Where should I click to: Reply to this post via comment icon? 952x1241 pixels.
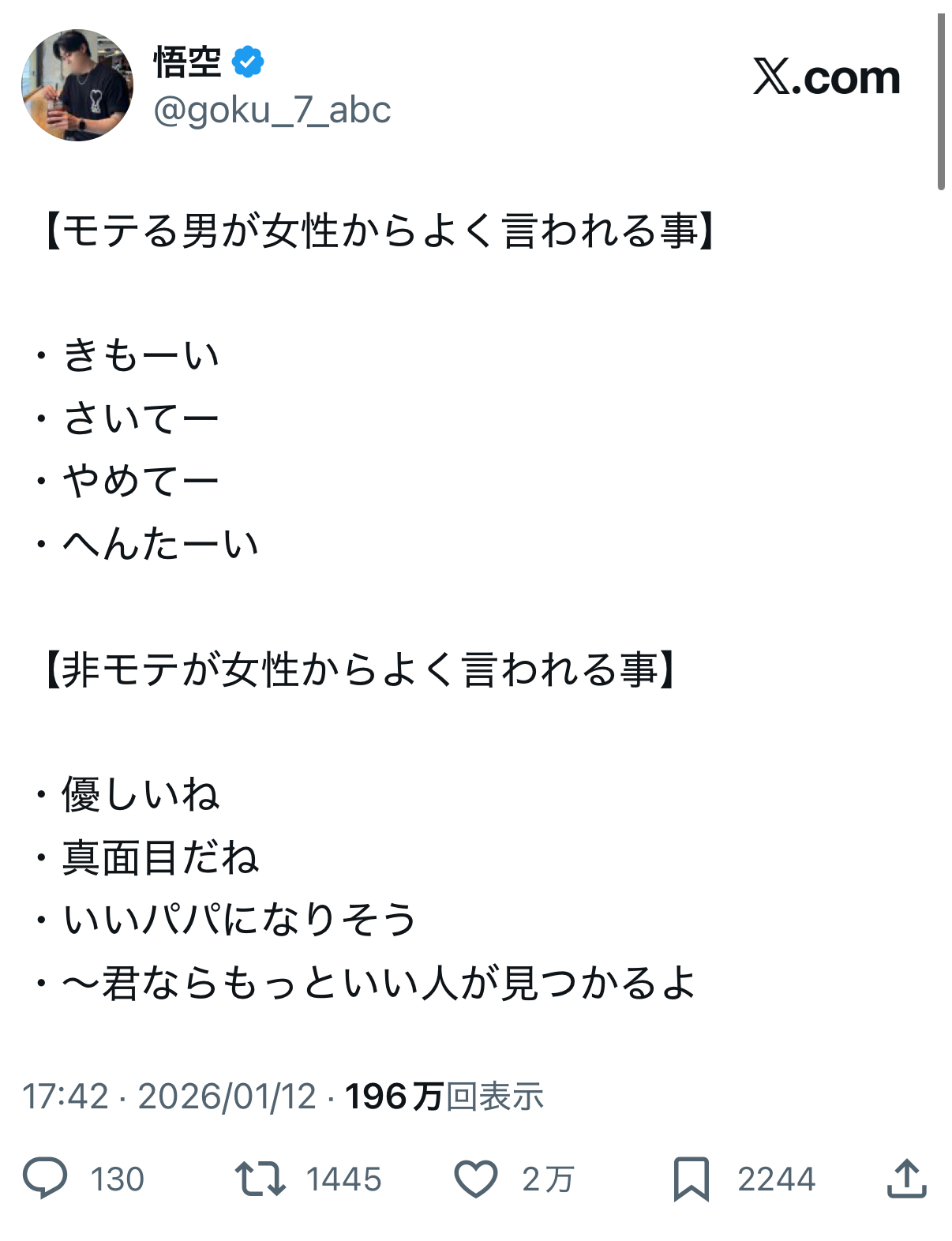point(45,1179)
